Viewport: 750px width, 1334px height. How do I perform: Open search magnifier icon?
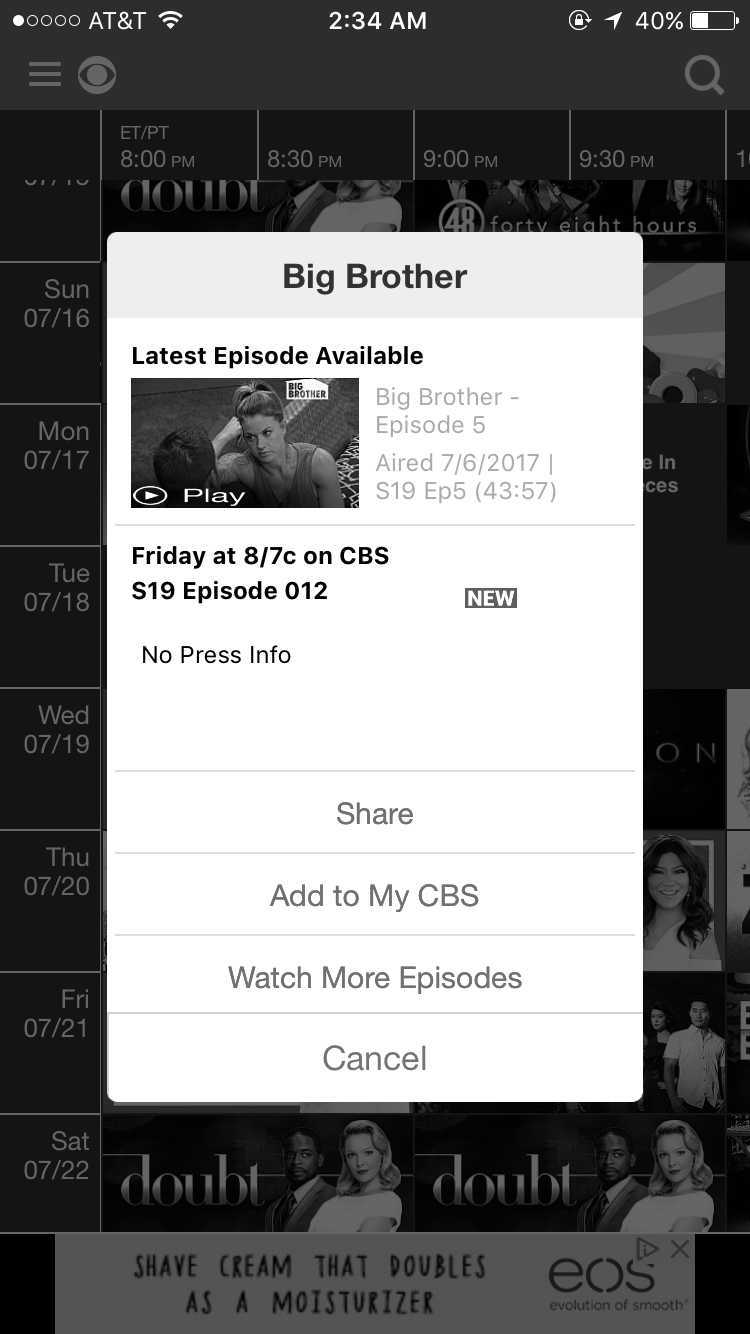pos(704,75)
